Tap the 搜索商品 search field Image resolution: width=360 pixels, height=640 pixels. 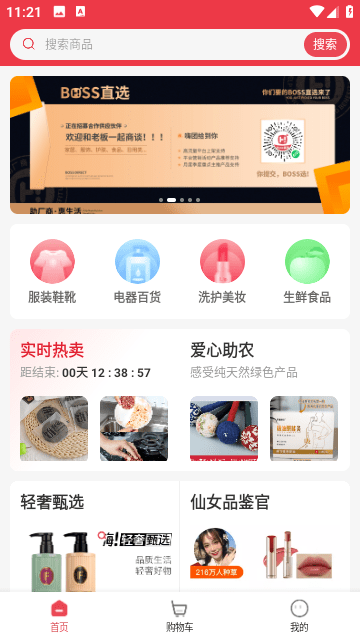[x=157, y=44]
